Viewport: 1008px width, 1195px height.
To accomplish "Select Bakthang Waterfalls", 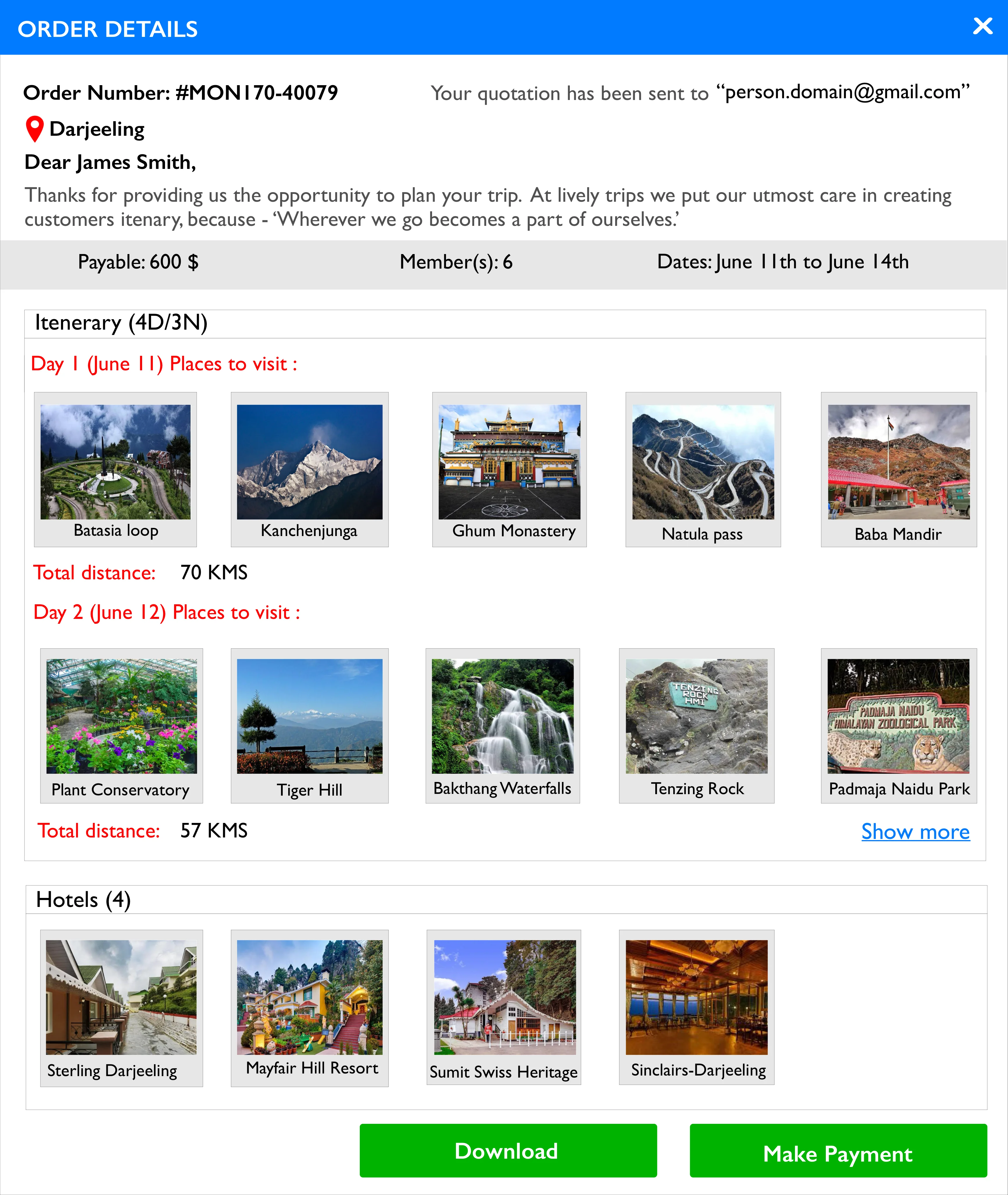I will pos(502,725).
